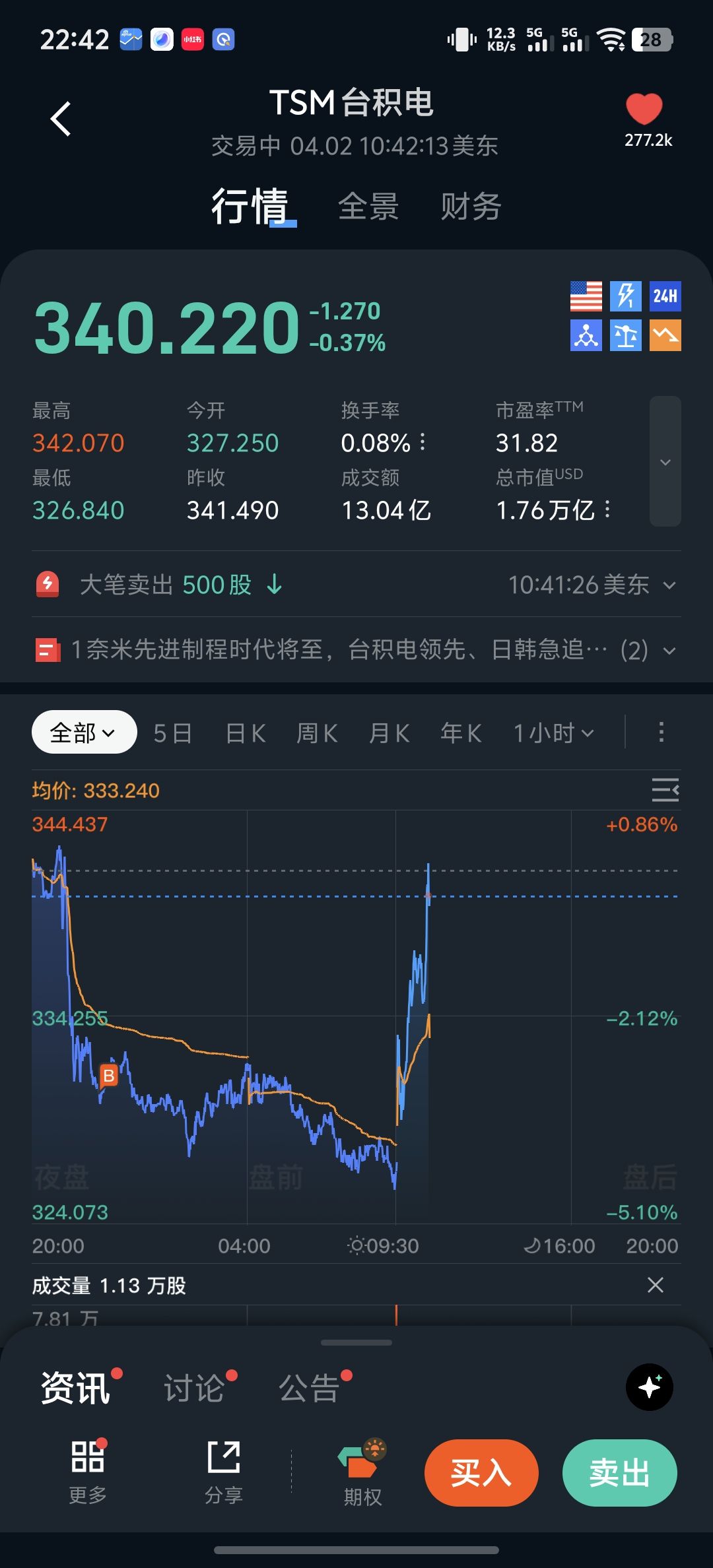Screen dimensions: 713x1568
Task: Show the 周K weekly chart
Action: [x=317, y=733]
